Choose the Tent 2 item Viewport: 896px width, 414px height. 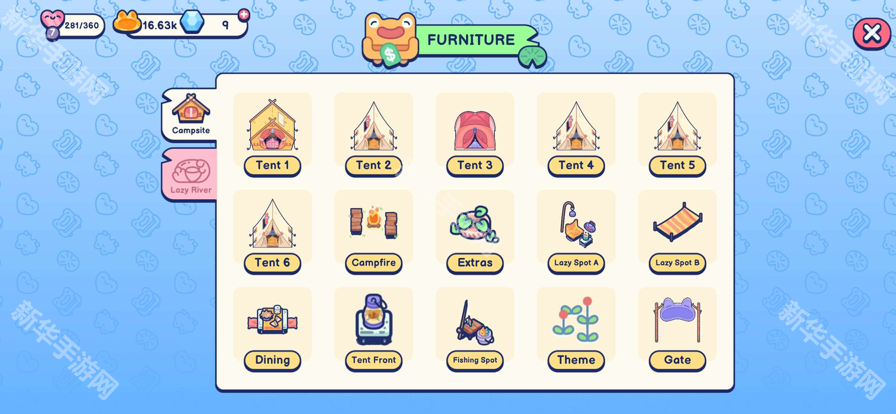tap(374, 135)
